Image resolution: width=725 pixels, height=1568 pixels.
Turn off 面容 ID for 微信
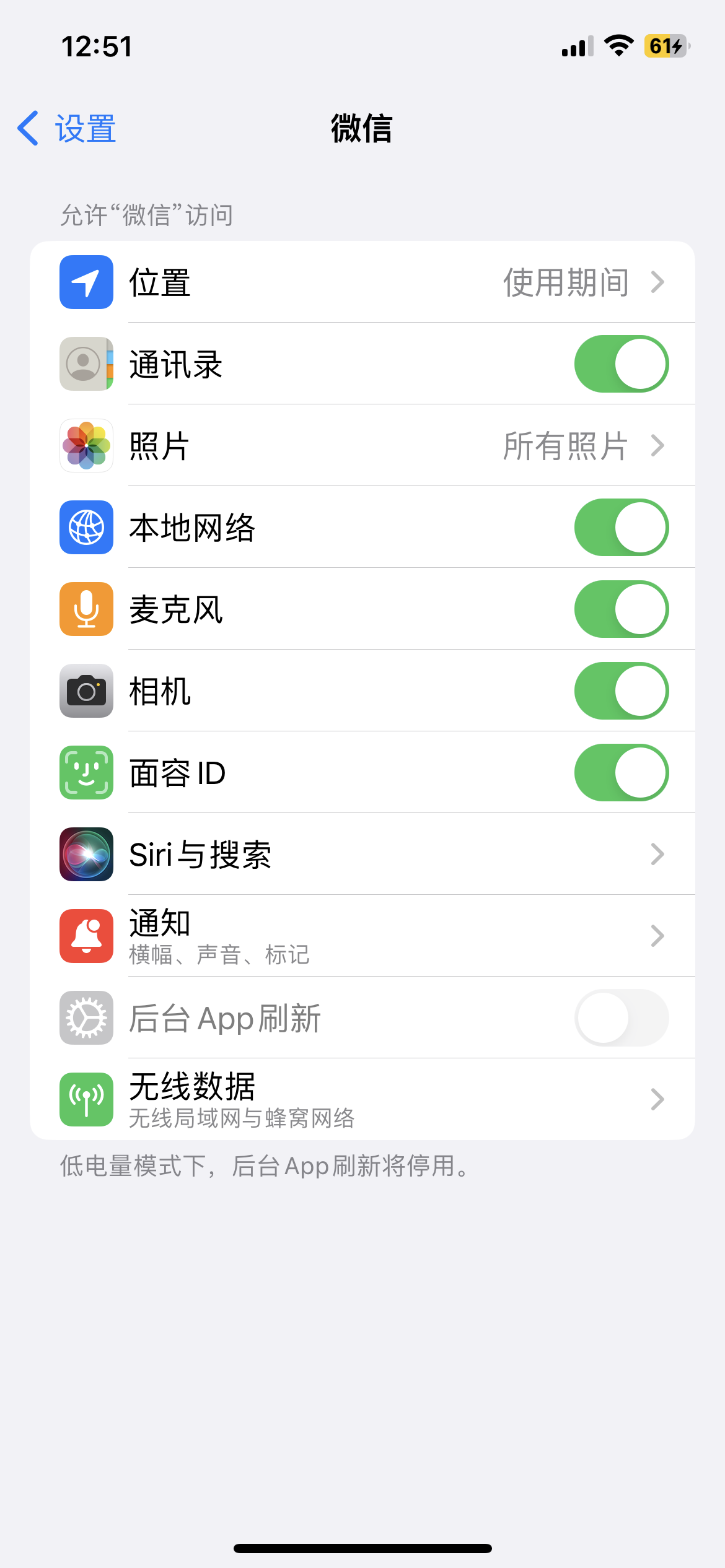click(621, 773)
